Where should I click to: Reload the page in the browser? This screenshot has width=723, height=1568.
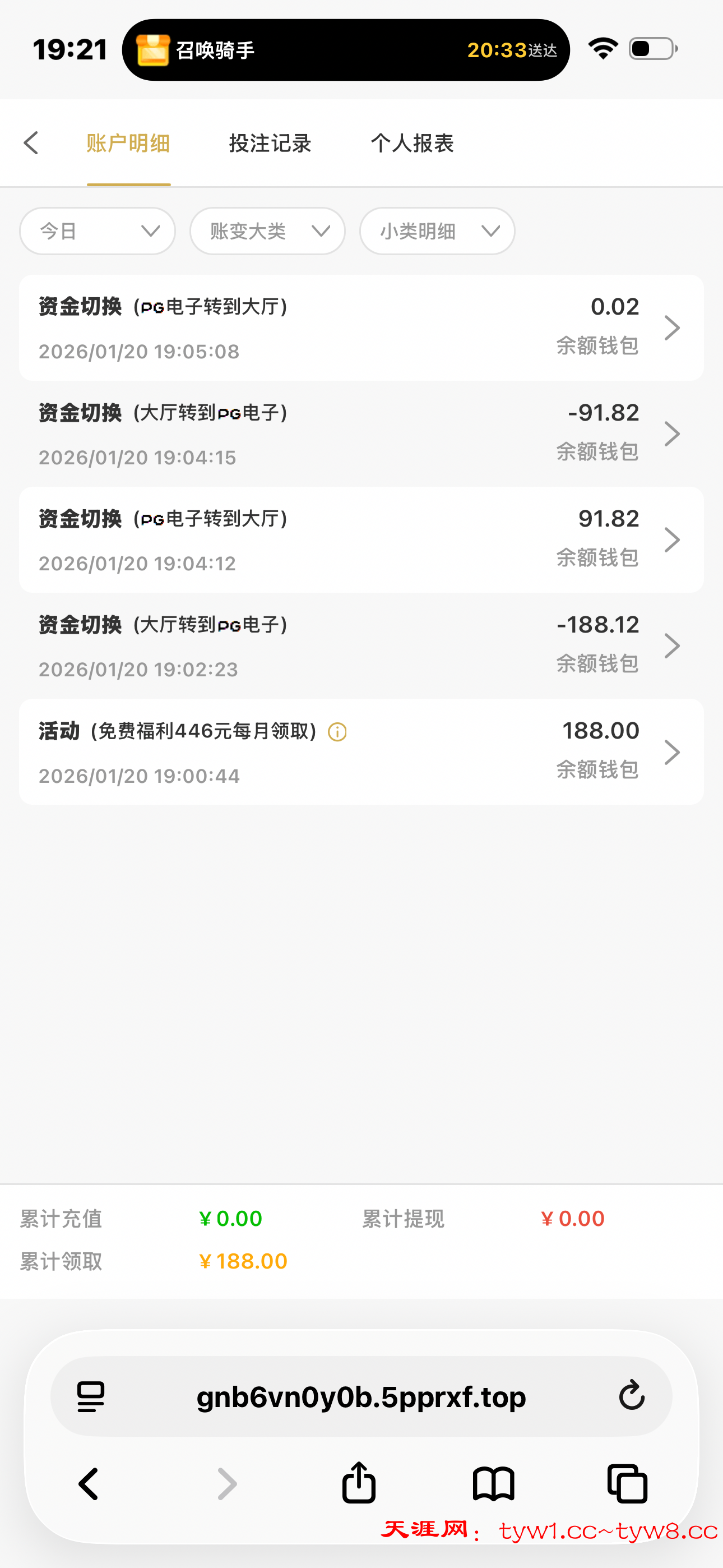[631, 1396]
